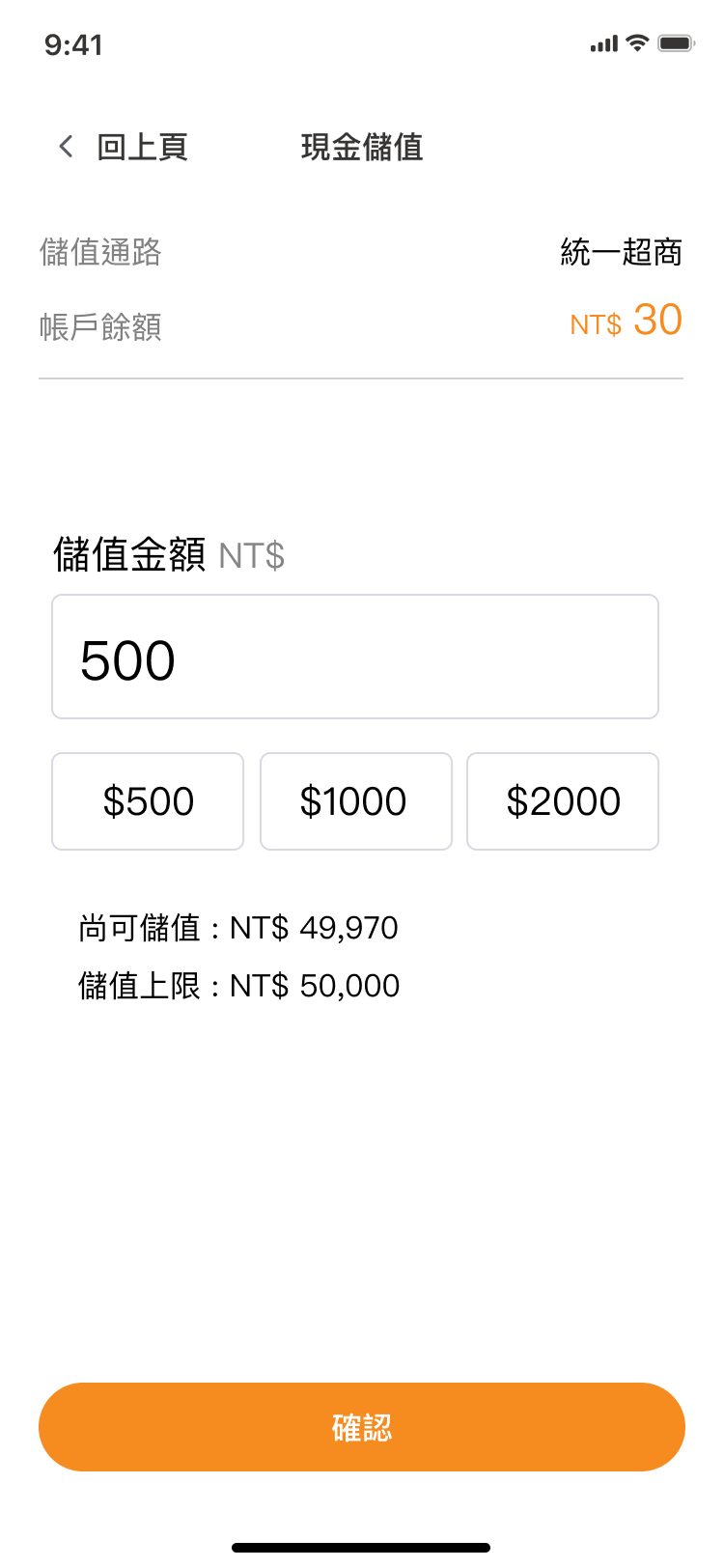Go back via 回上頁

tap(122, 147)
